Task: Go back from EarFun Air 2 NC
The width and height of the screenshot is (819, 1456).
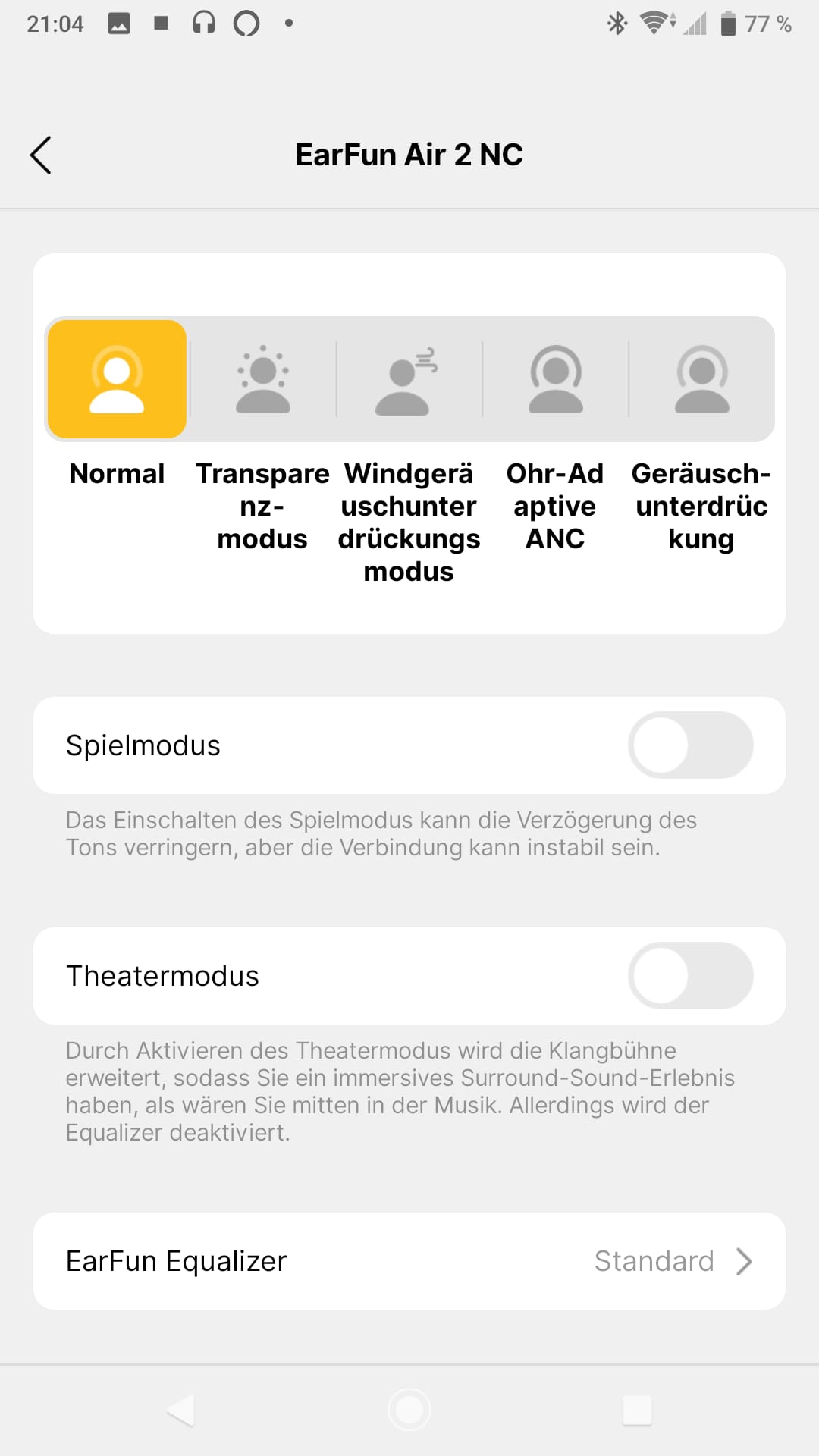Action: 41,155
